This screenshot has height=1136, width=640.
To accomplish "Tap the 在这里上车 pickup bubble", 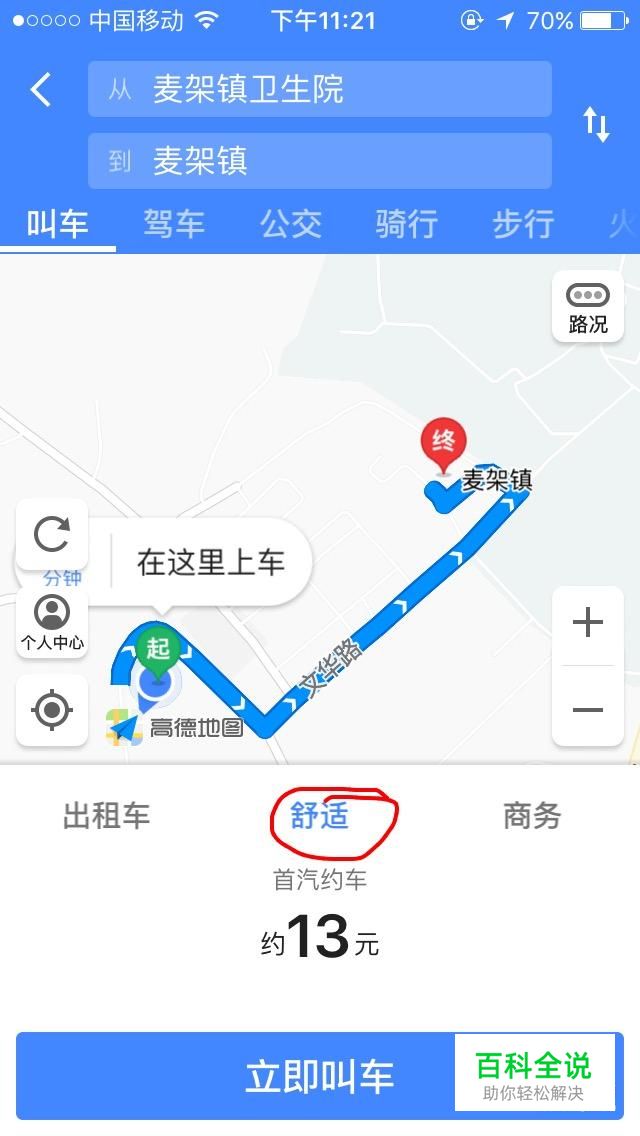I will click(x=209, y=563).
